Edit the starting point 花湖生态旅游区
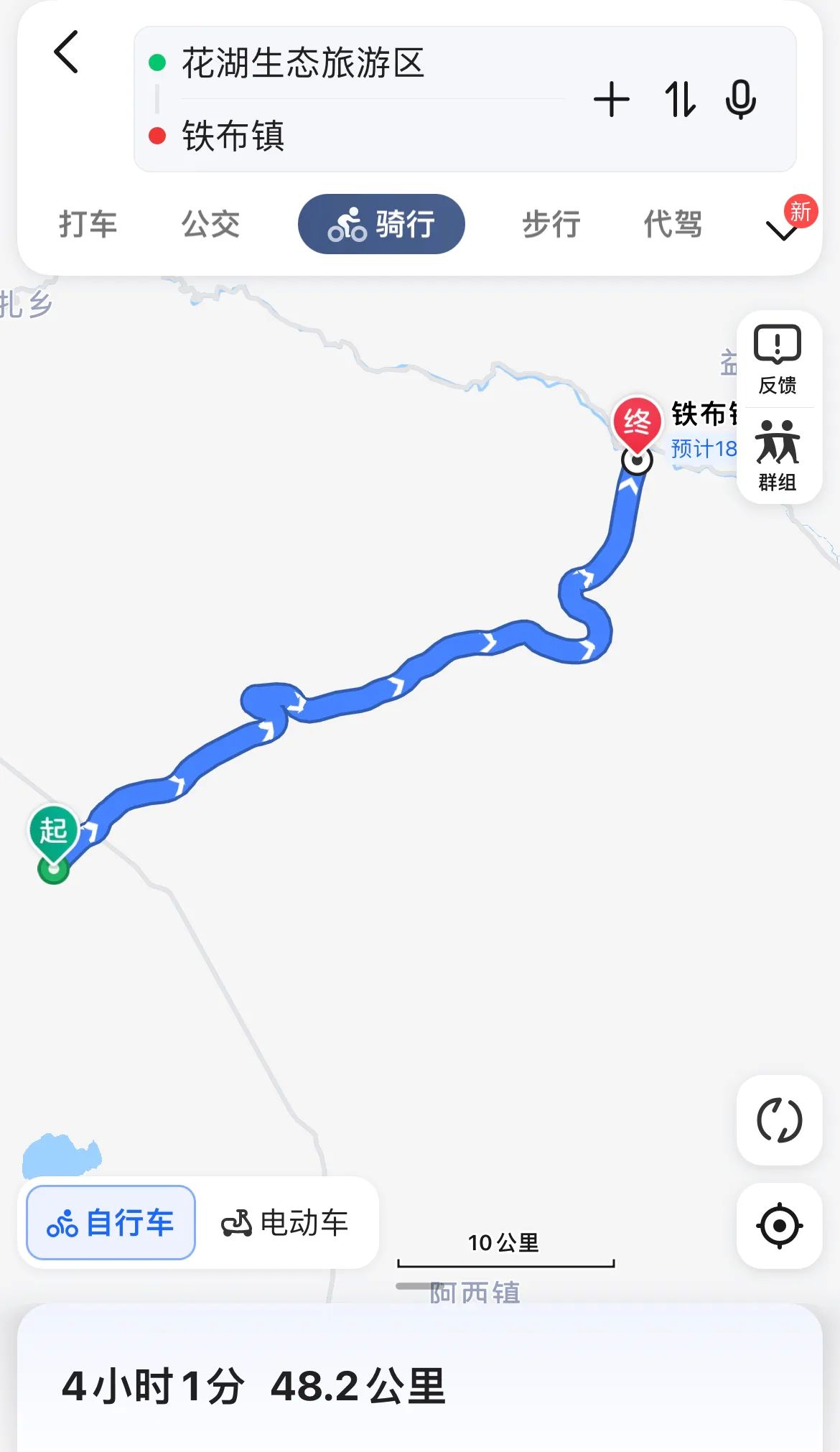 303,63
